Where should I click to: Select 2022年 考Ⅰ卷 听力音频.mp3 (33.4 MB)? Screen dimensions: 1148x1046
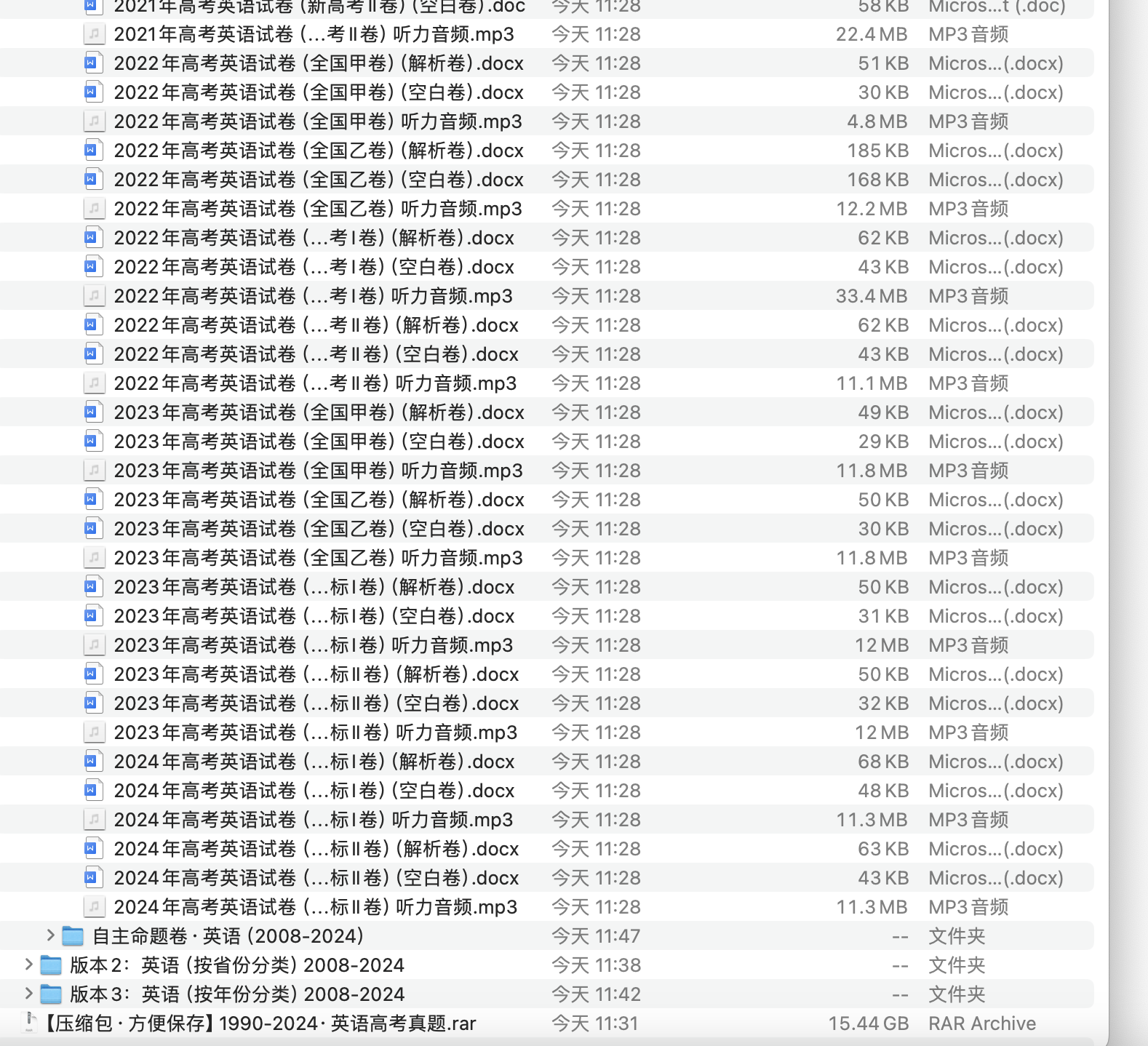(313, 296)
